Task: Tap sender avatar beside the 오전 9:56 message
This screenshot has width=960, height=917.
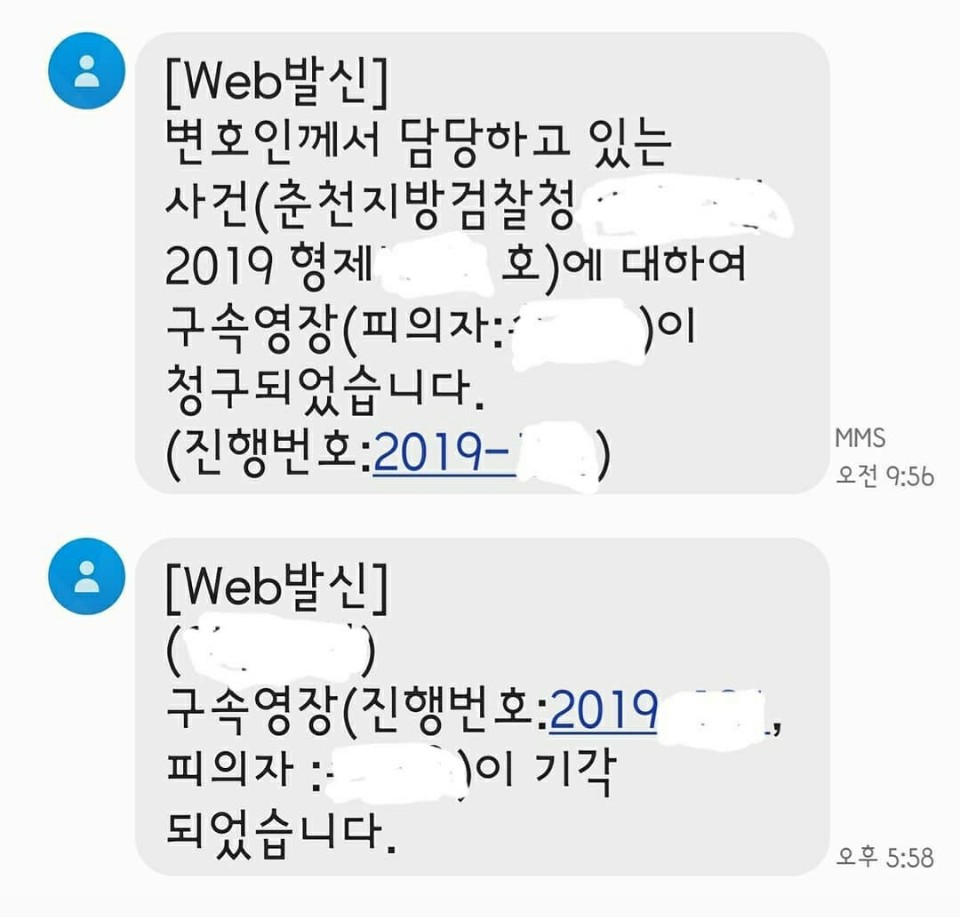Action: (87, 70)
